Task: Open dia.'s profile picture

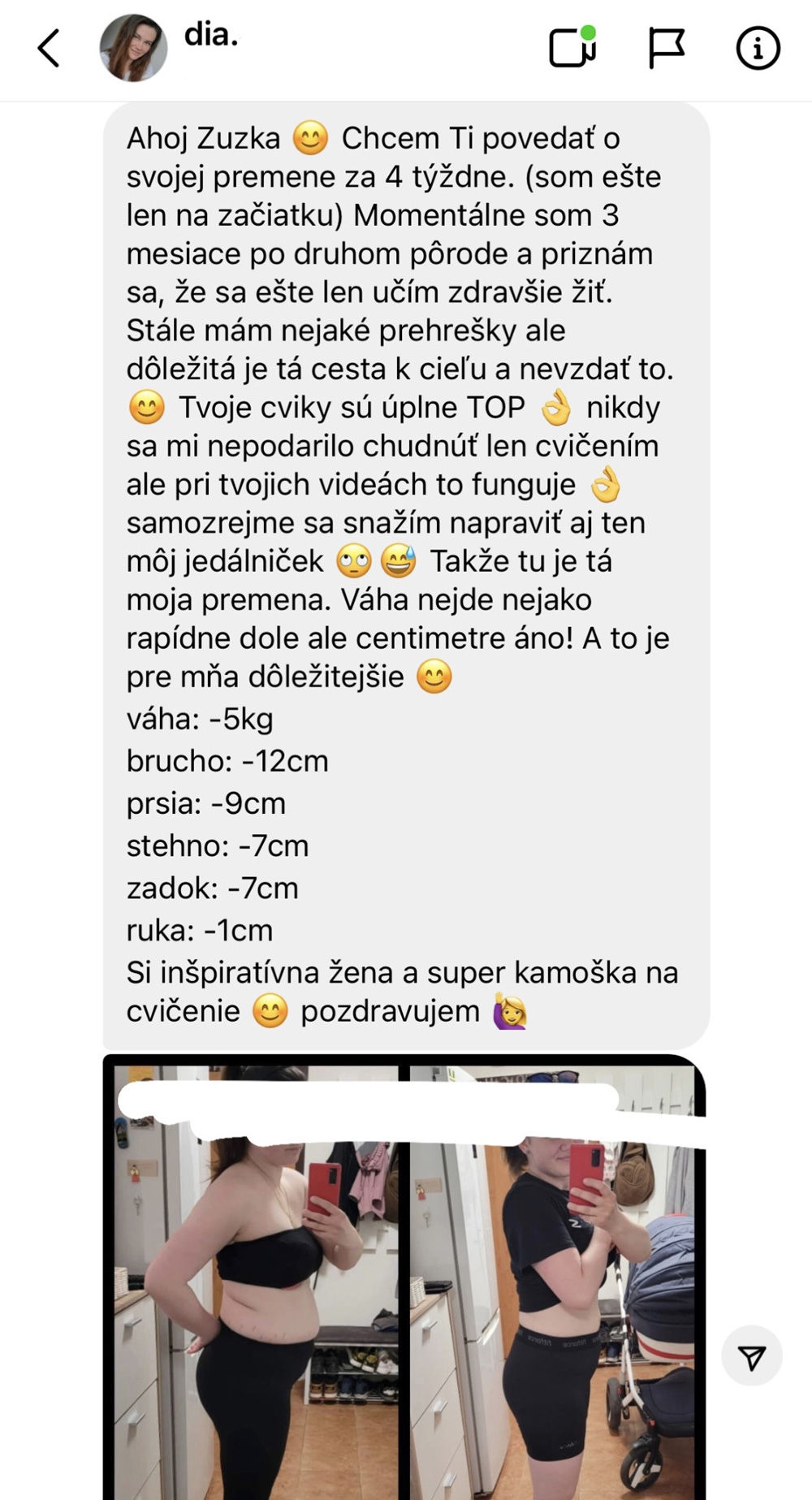Action: pos(133,48)
